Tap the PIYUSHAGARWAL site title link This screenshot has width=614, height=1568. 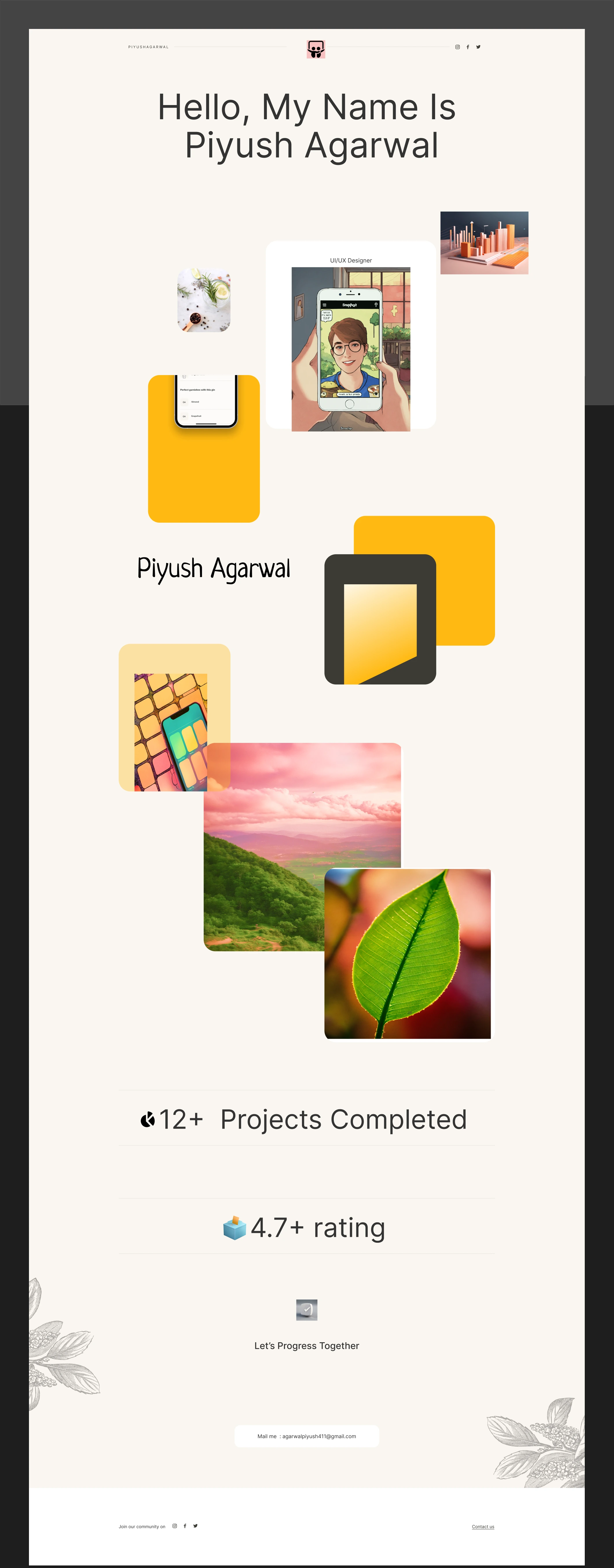[148, 47]
